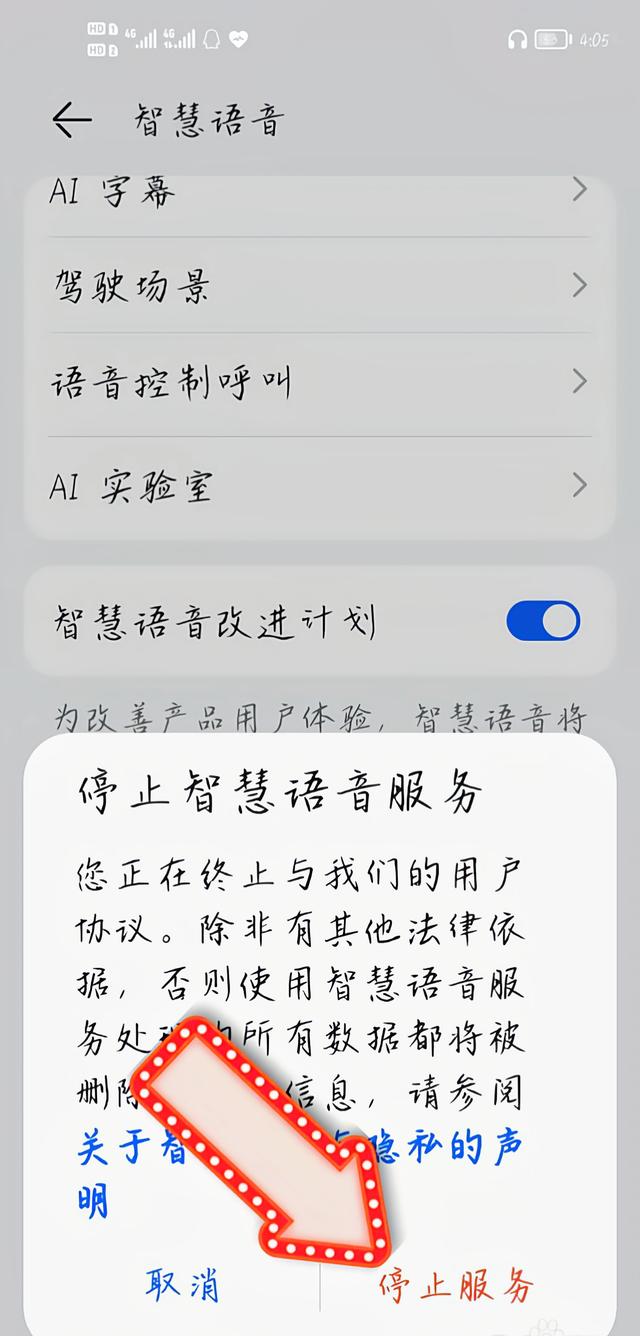Image resolution: width=640 pixels, height=1336 pixels.
Task: Cancel the dialog with 取消
Action: [x=182, y=1285]
